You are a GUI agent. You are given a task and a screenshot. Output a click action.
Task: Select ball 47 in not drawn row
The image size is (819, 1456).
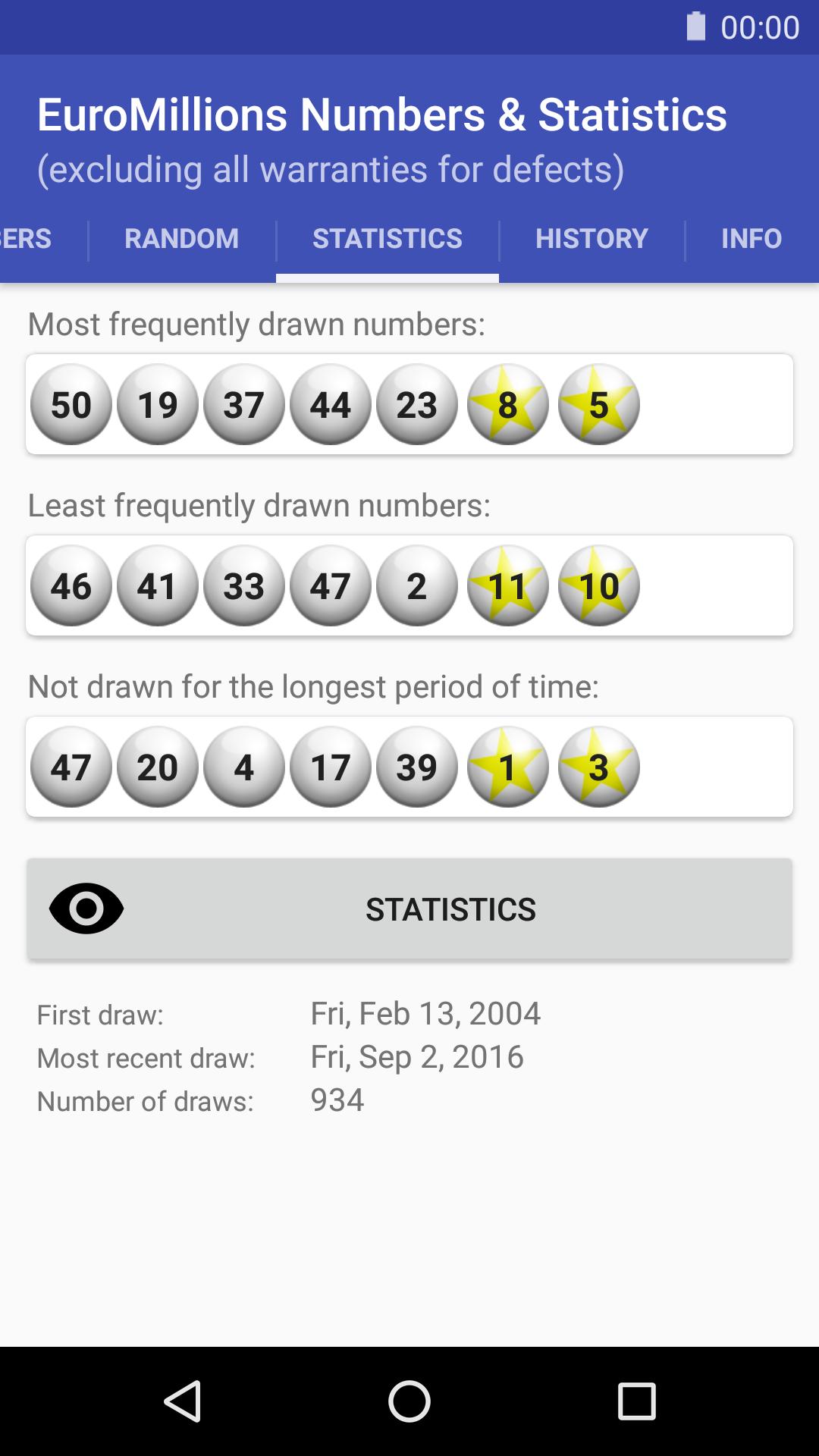tap(71, 768)
